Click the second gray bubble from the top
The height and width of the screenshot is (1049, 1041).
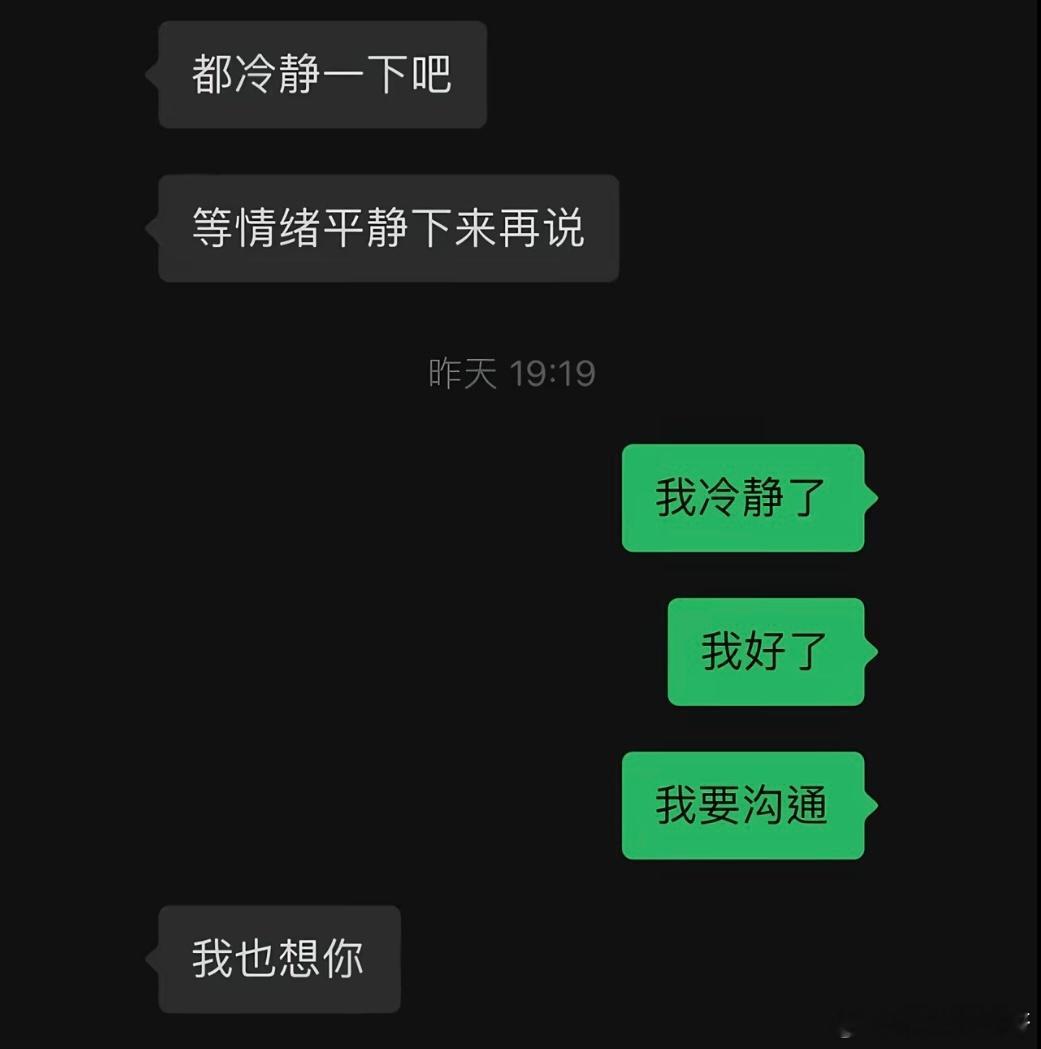[388, 228]
